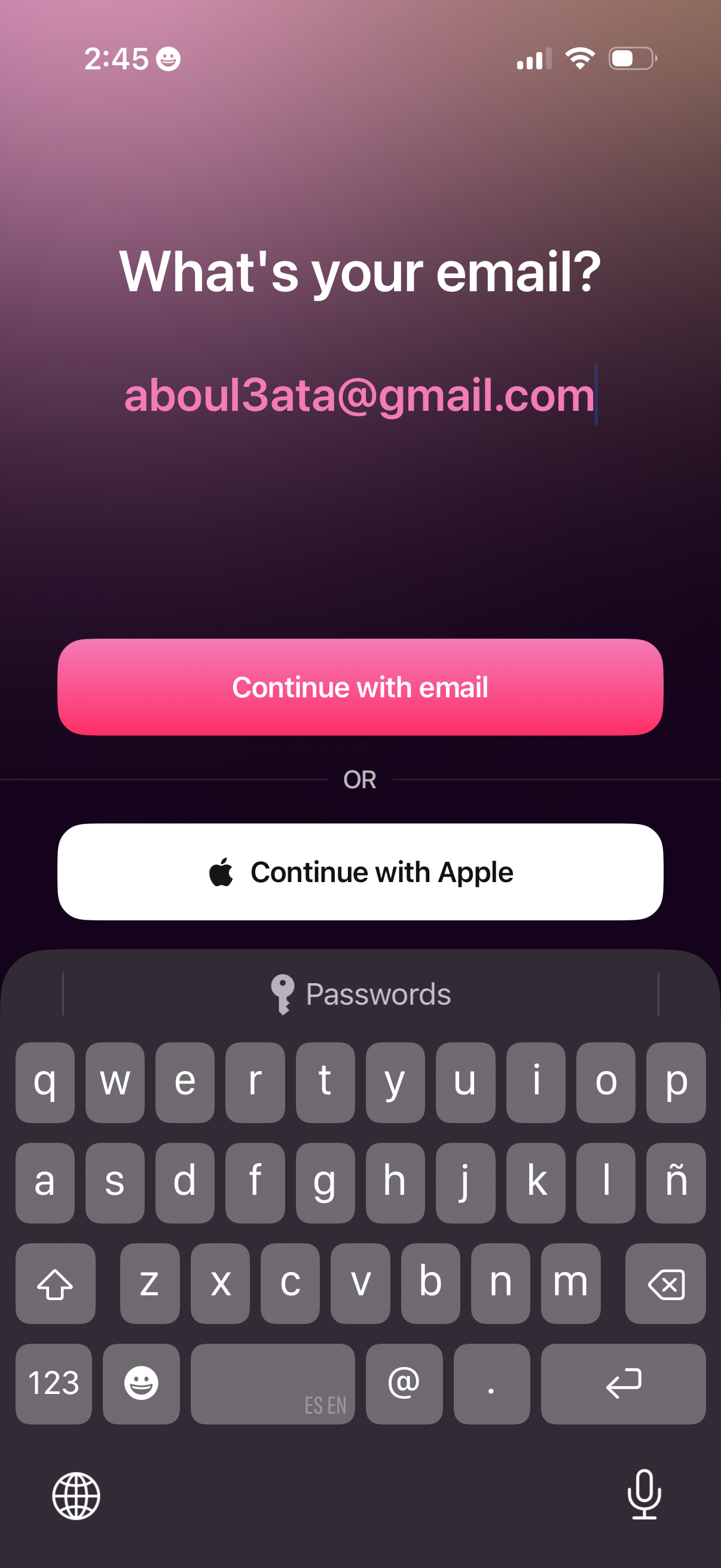721x1568 pixels.
Task: Toggle the Shift key on the keyboard
Action: pos(55,1285)
